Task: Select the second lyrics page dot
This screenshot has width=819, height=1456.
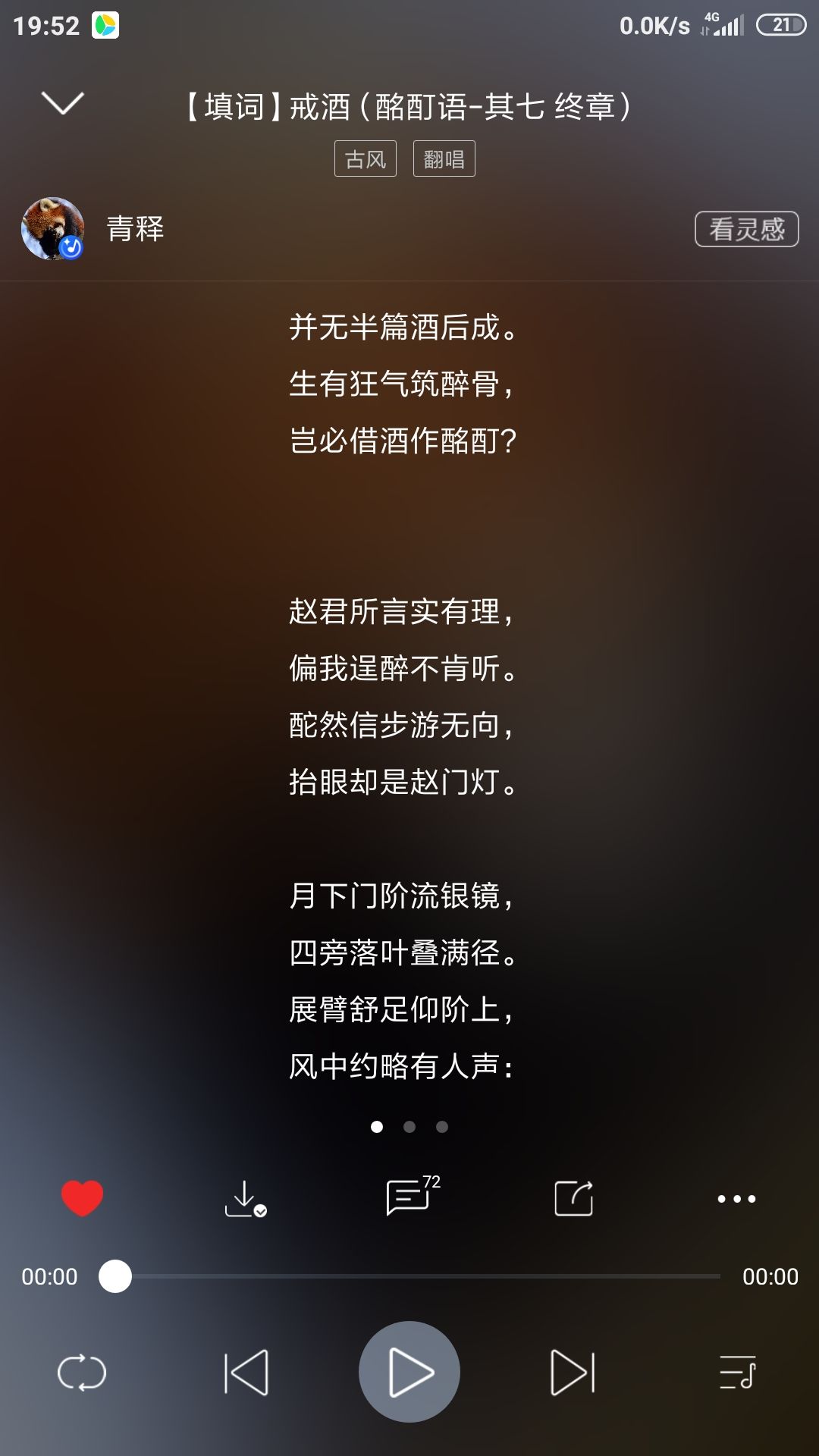Action: pos(409,1128)
